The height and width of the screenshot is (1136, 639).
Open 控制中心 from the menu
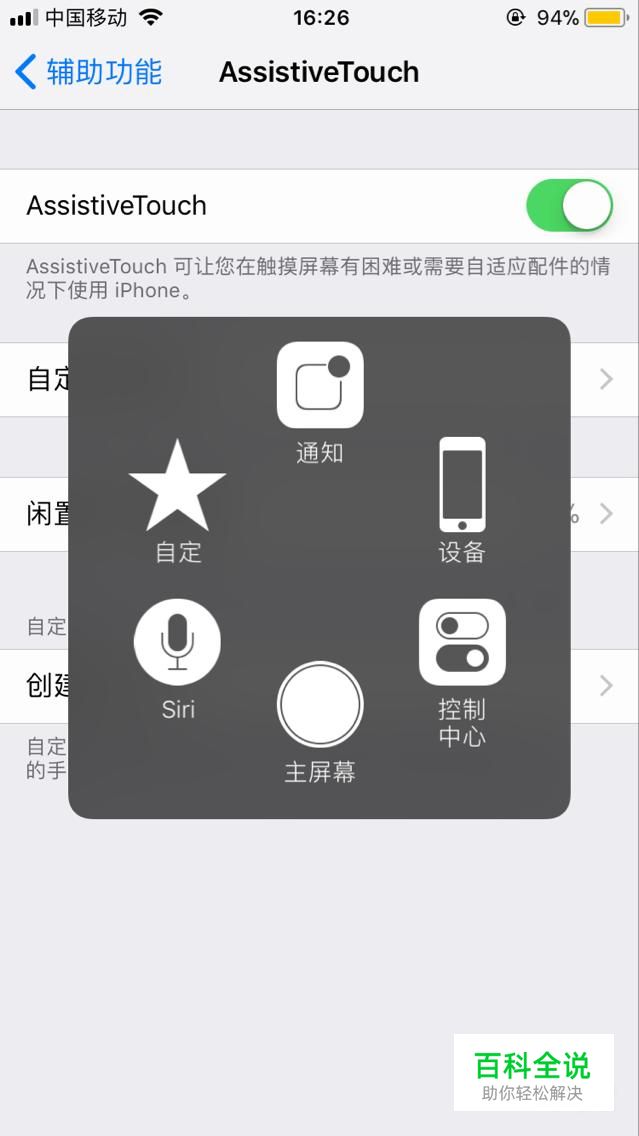pos(462,643)
